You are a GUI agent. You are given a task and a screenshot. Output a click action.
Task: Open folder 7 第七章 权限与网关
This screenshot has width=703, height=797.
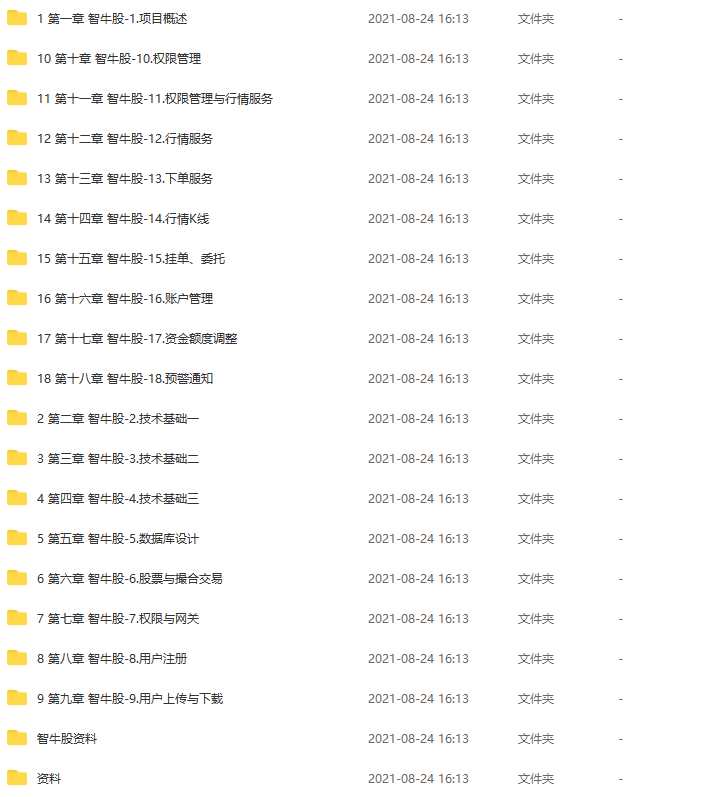(x=118, y=619)
